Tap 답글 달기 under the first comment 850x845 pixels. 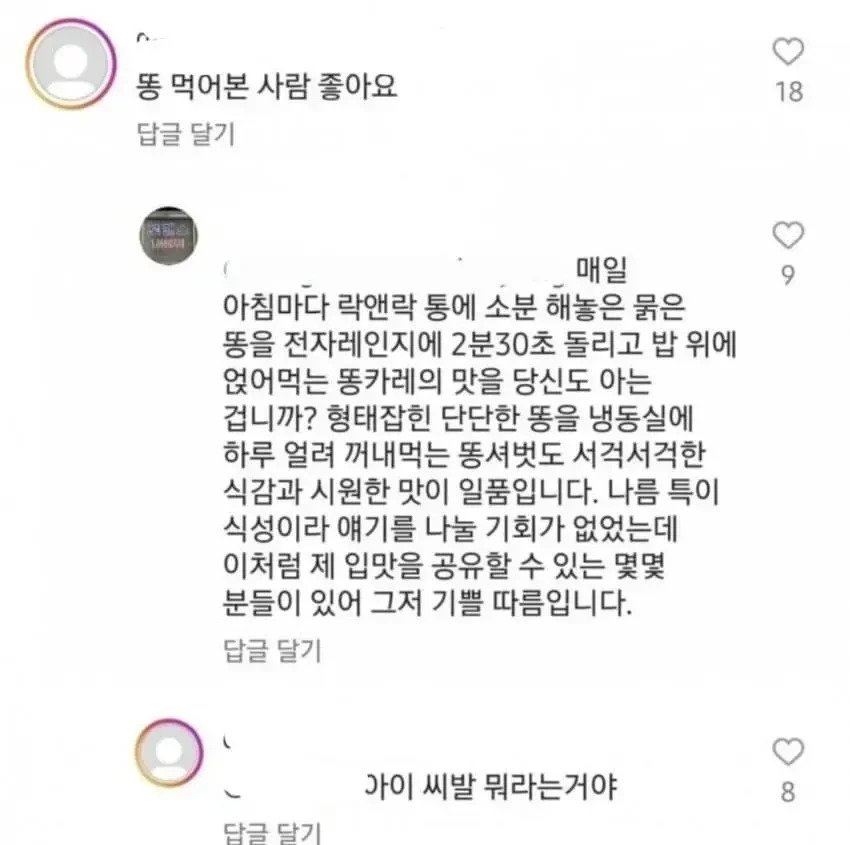185,134
